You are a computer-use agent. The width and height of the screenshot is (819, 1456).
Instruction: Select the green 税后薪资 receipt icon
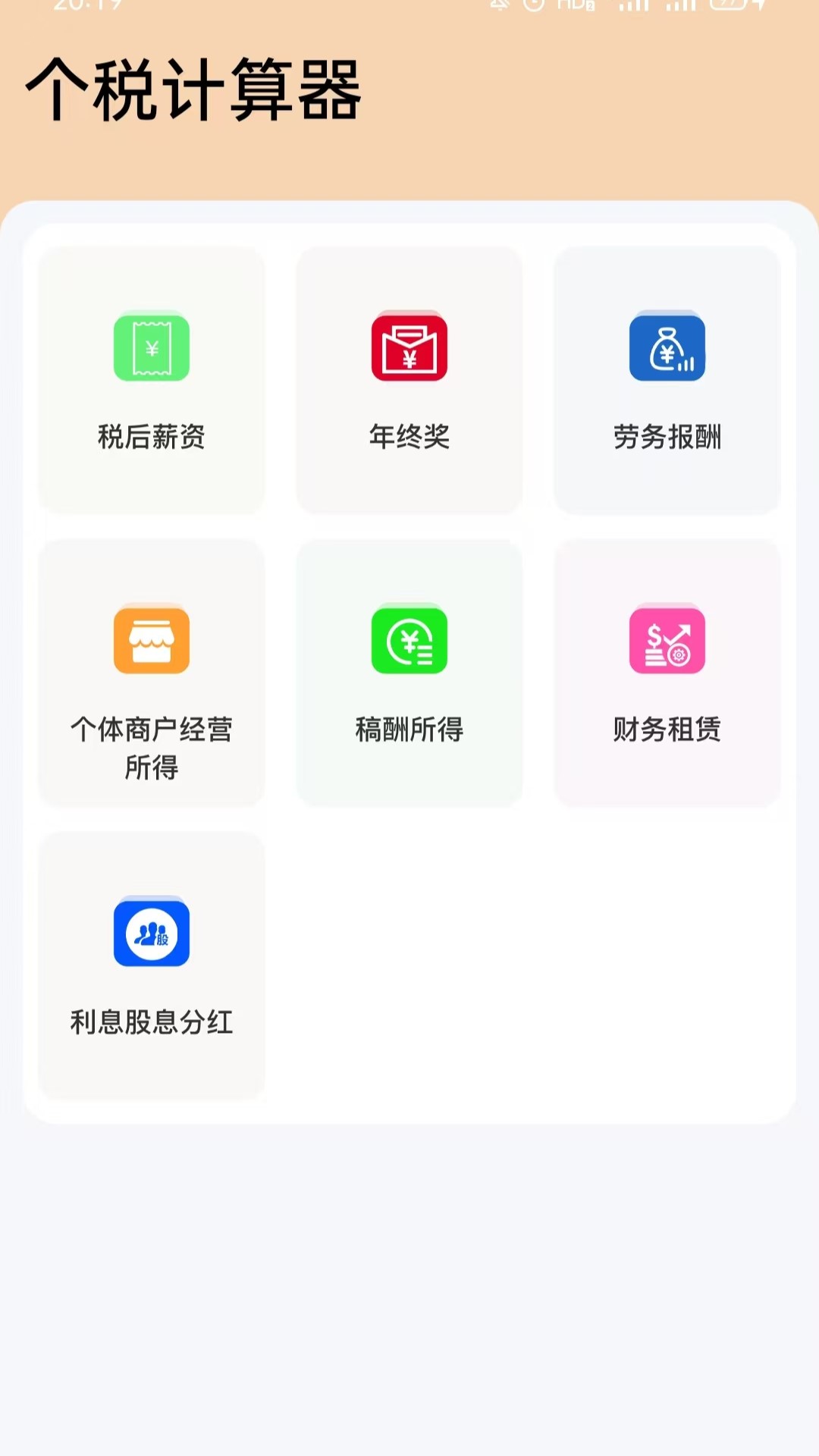click(x=151, y=347)
